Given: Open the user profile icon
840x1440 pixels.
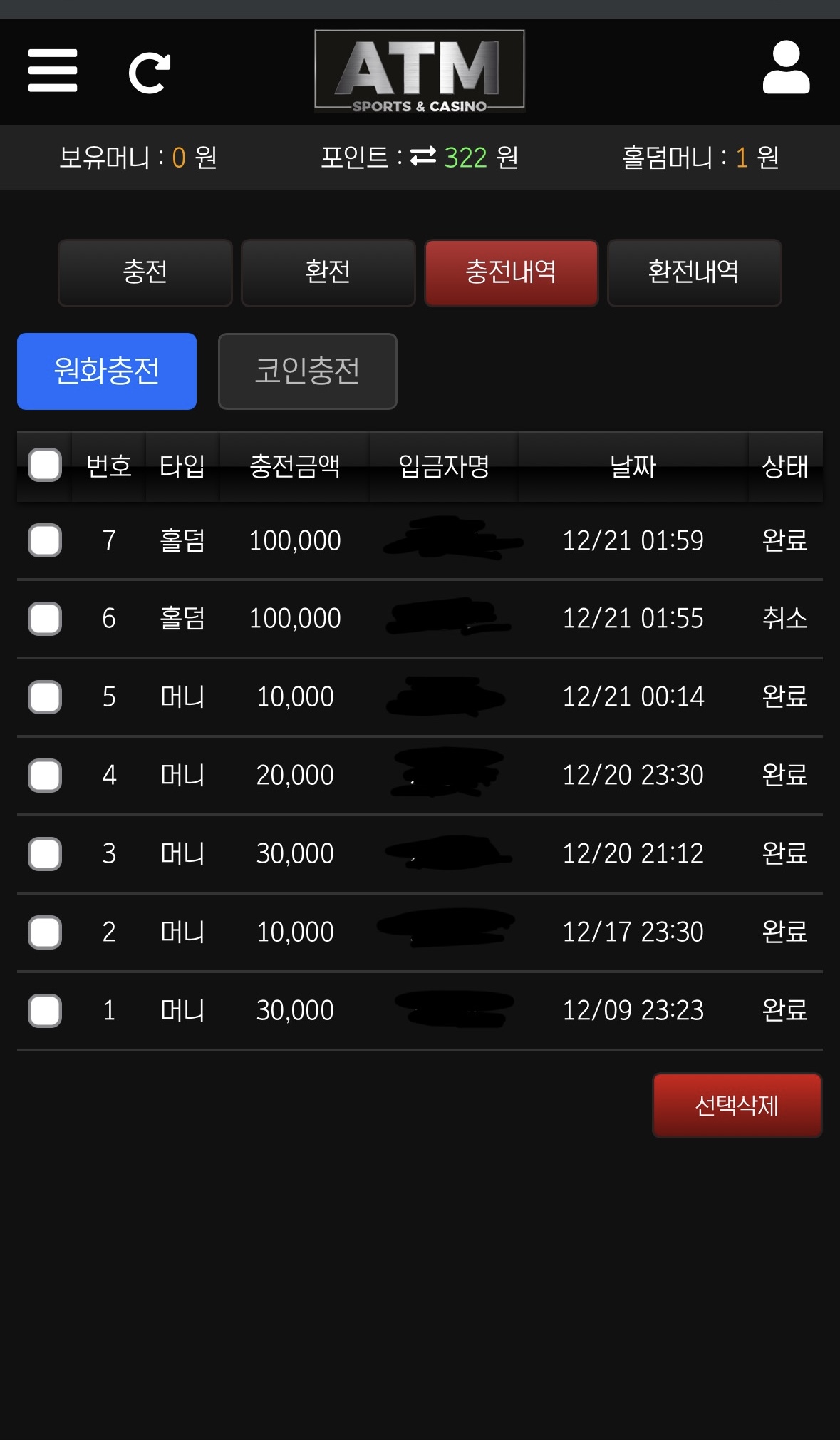Looking at the screenshot, I should click(x=786, y=68).
